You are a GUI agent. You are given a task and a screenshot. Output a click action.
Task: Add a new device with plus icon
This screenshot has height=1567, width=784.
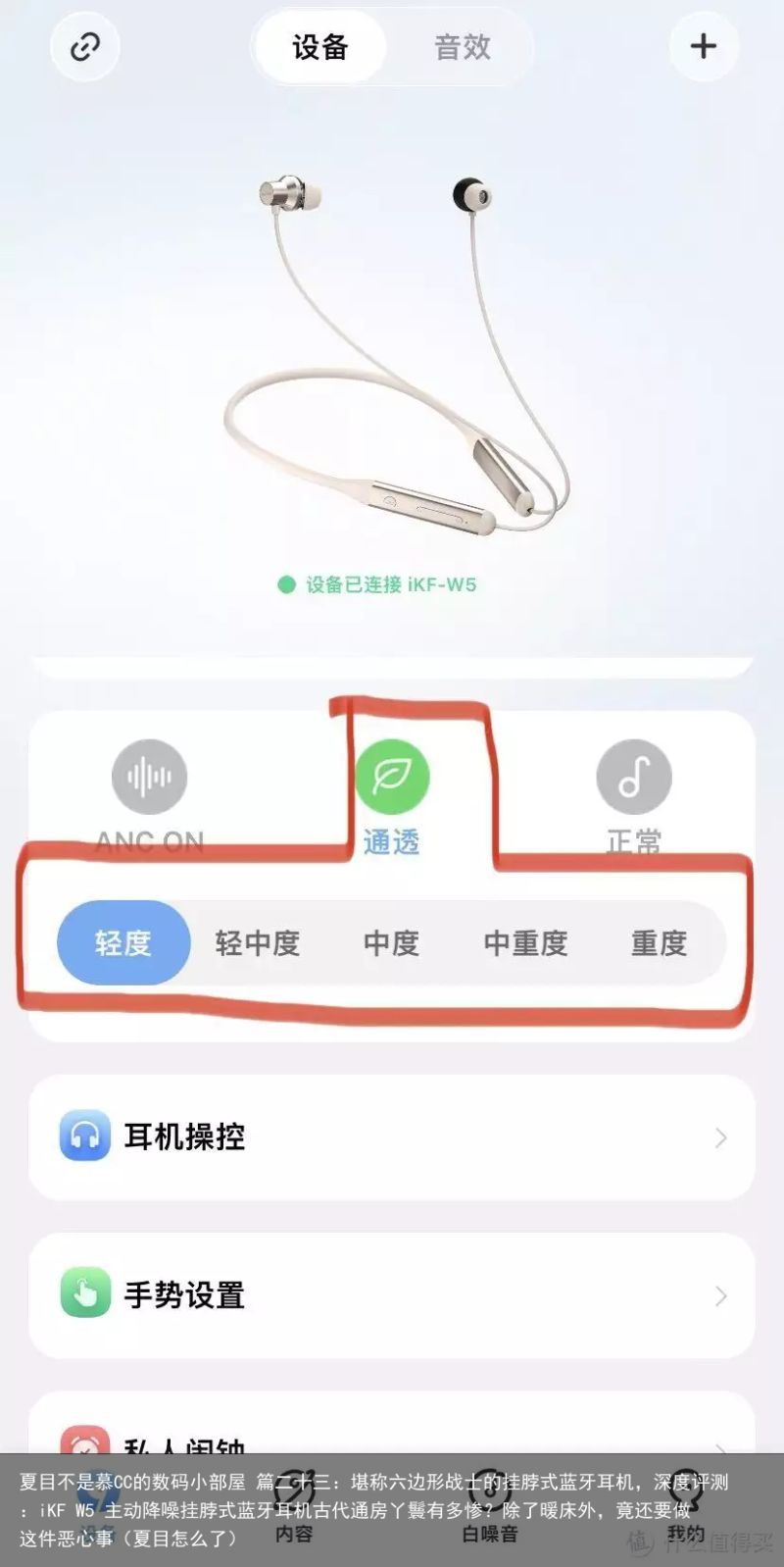pyautogui.click(x=703, y=46)
